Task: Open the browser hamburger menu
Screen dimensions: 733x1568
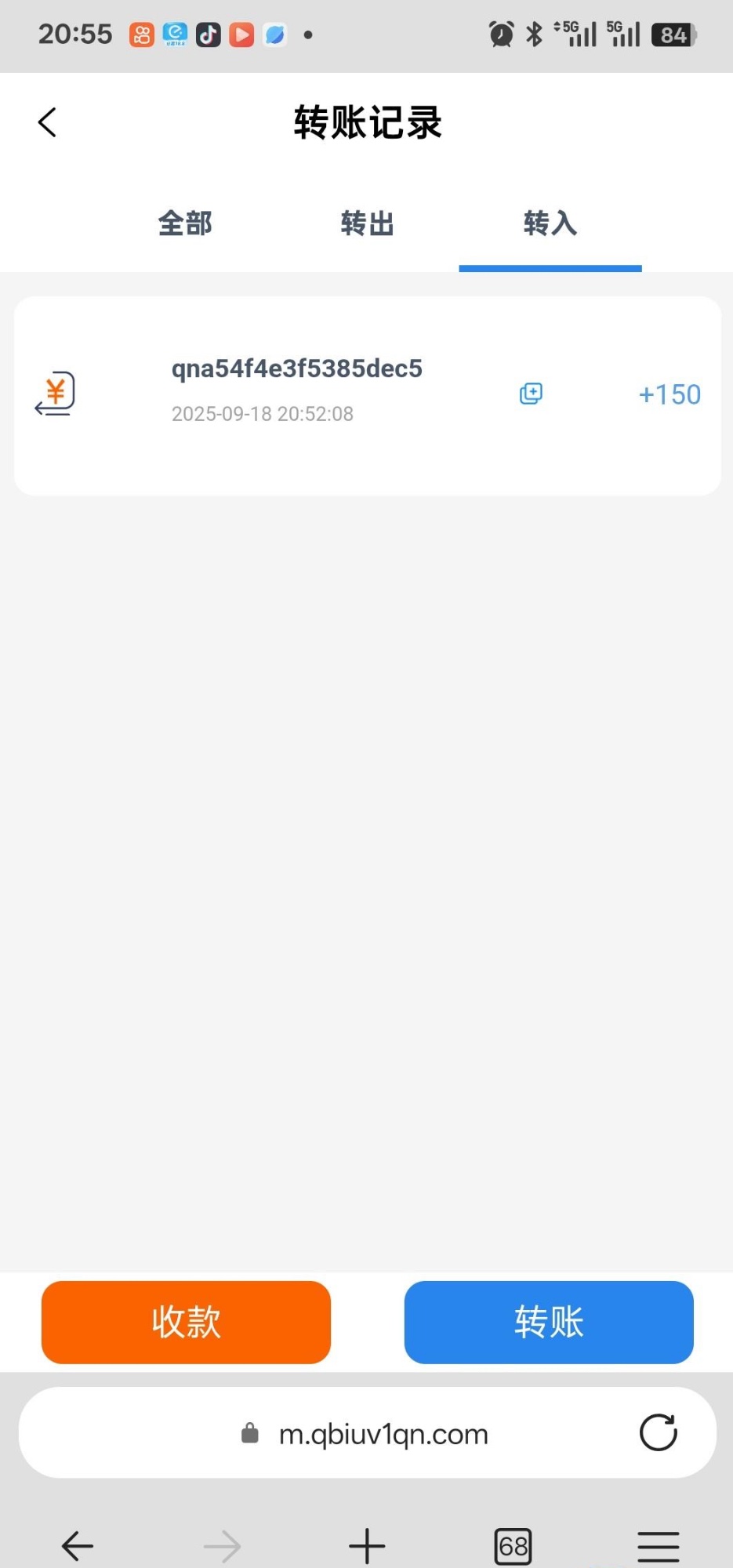Action: click(658, 1546)
